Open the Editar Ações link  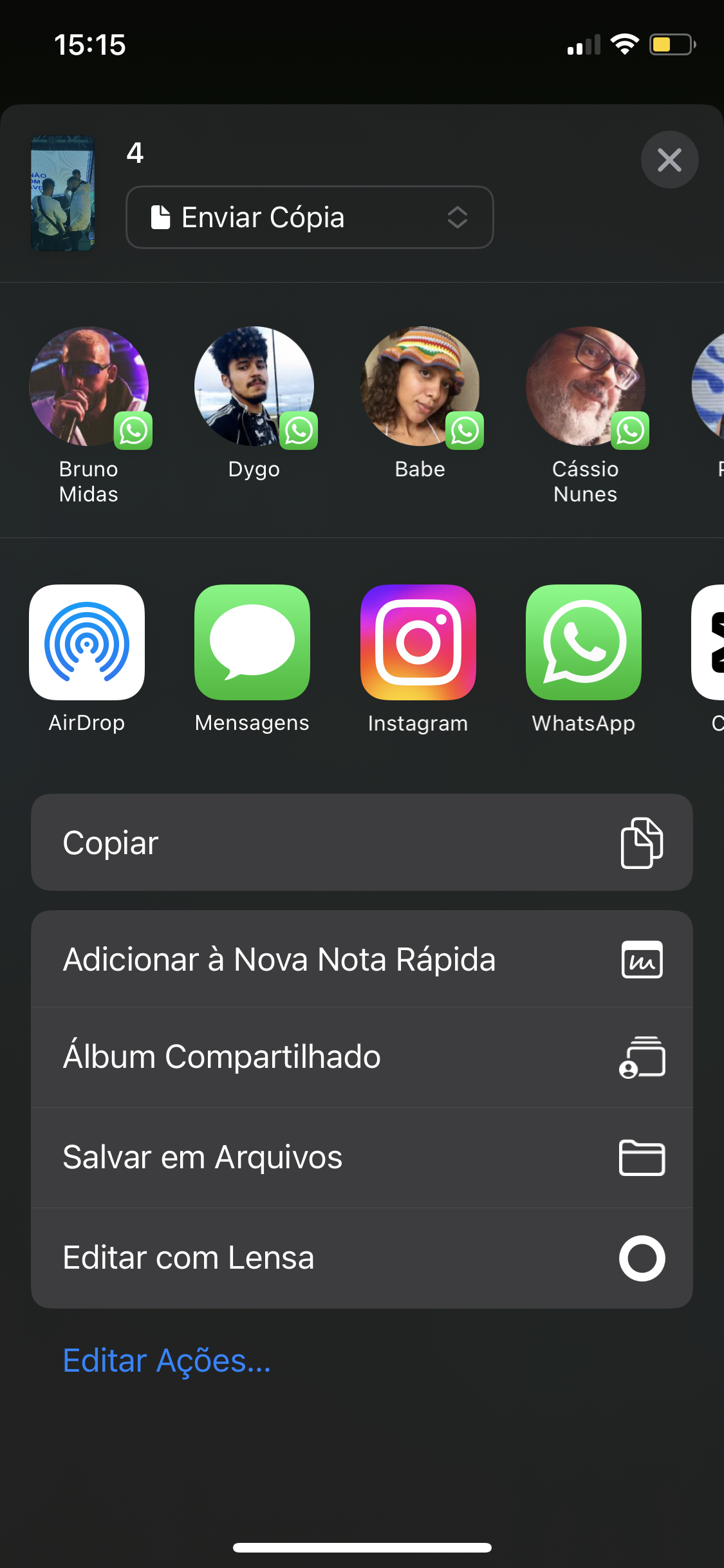[167, 1361]
